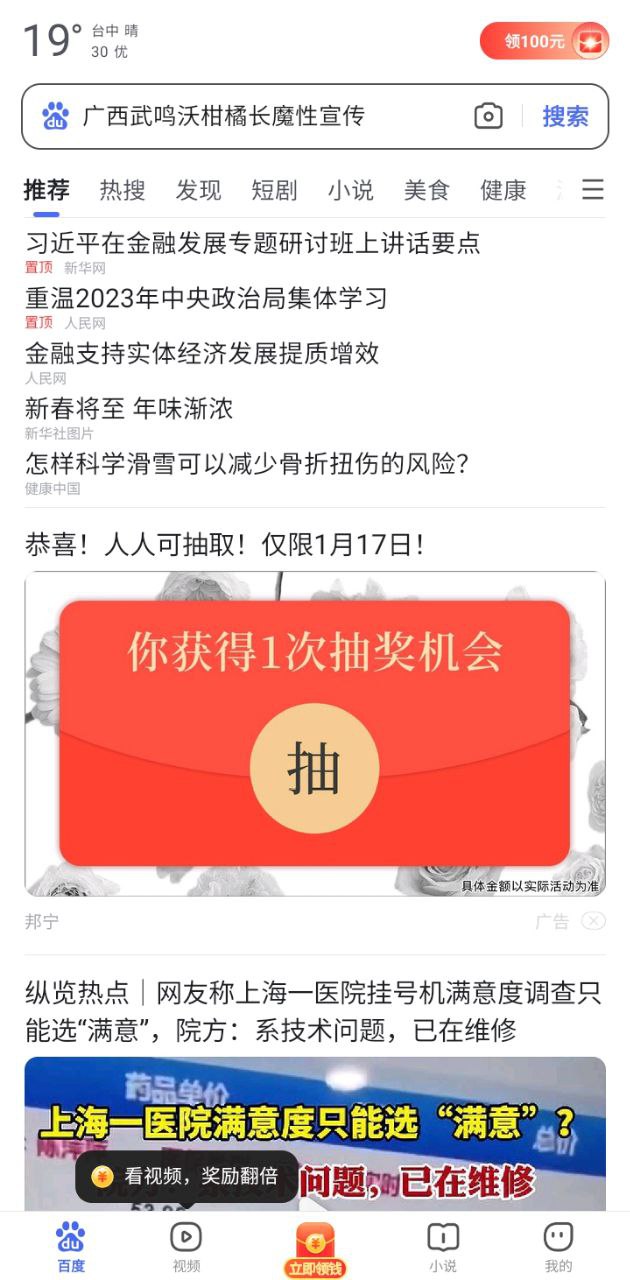The width and height of the screenshot is (630, 1280).
Task: Select the 美食 channel tab
Action: (x=427, y=190)
